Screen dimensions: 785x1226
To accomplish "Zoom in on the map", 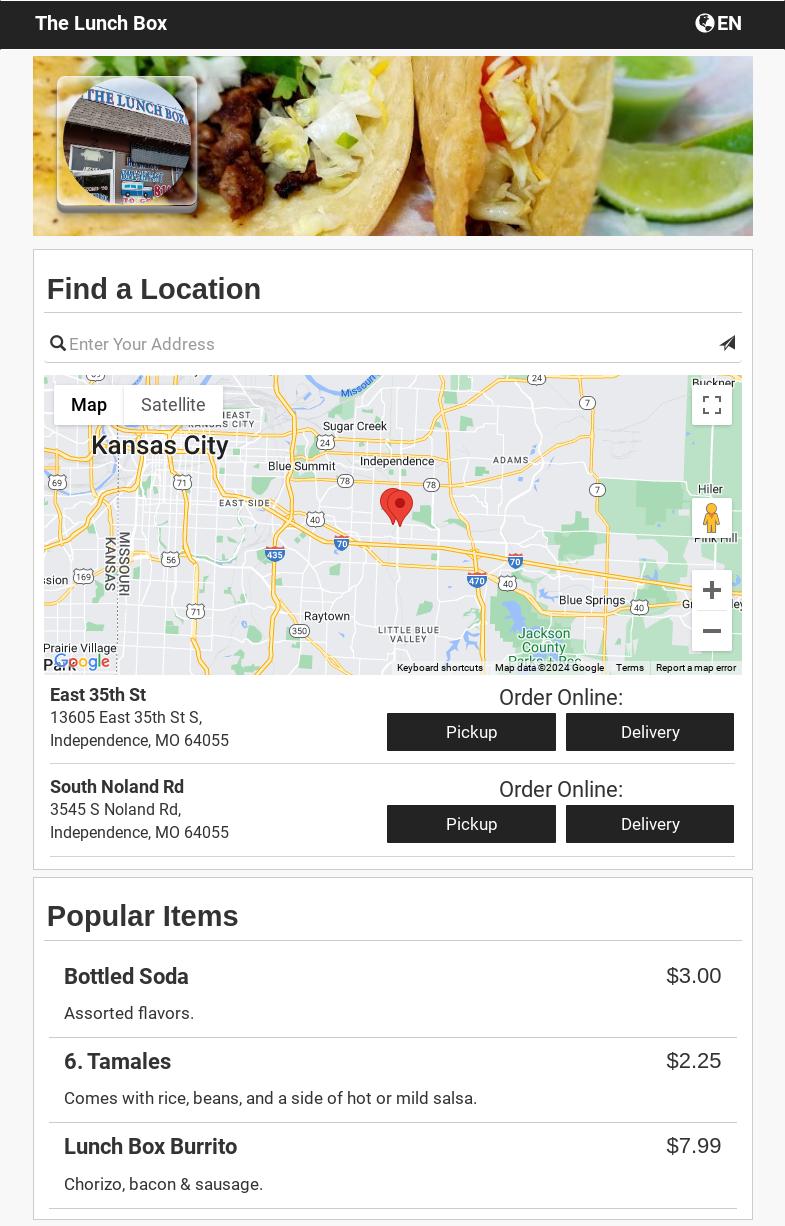I will pyautogui.click(x=711, y=590).
